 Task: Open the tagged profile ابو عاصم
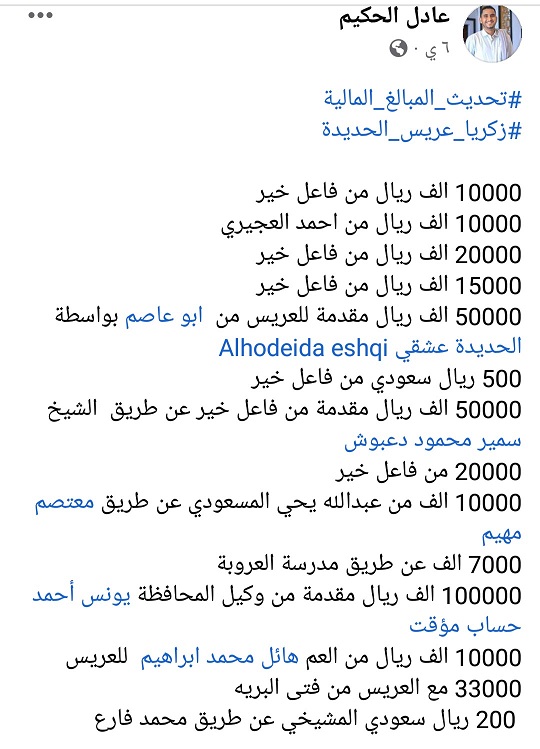(164, 316)
